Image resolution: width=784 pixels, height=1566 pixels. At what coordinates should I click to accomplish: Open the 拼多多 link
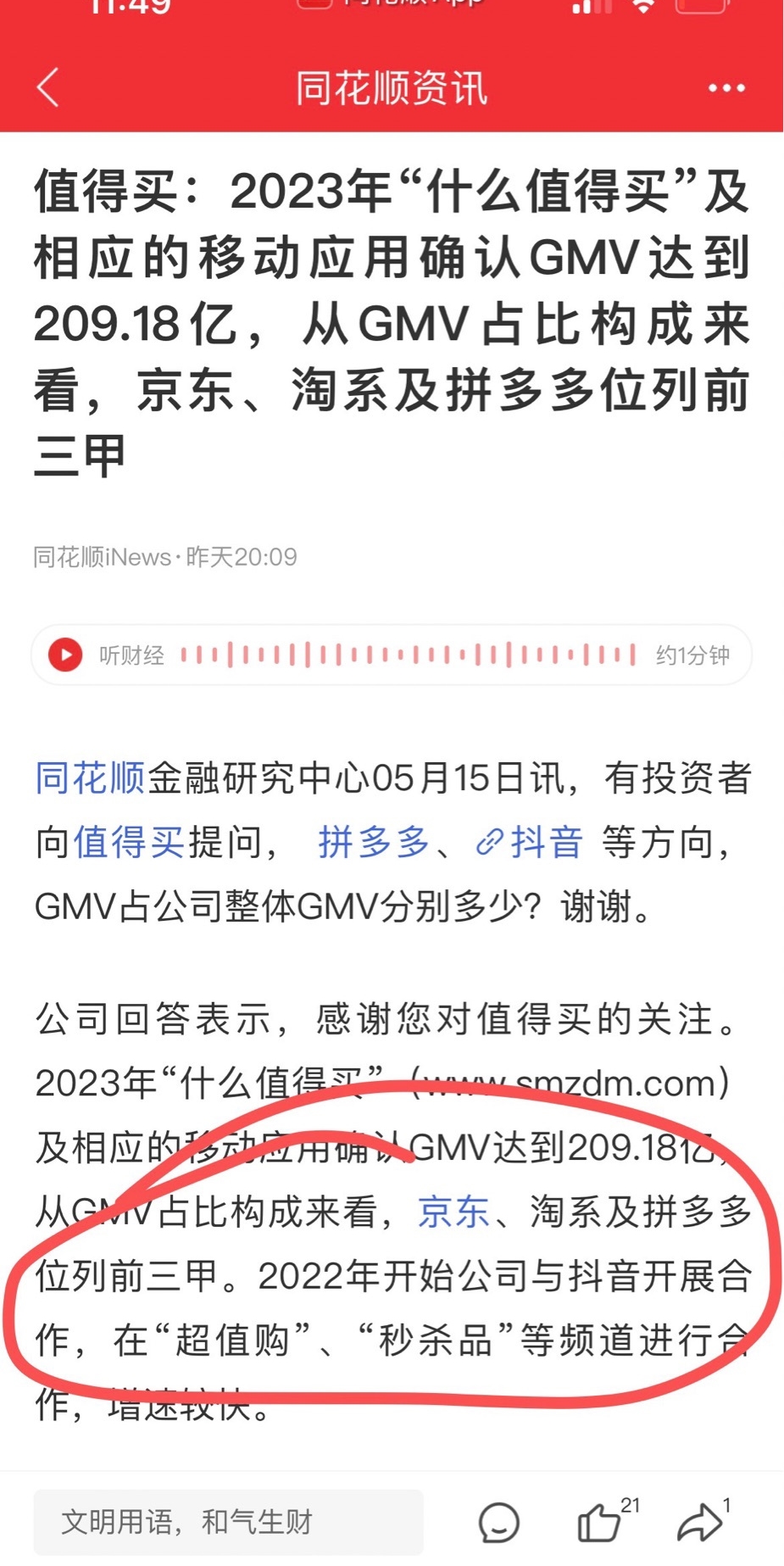tap(374, 842)
